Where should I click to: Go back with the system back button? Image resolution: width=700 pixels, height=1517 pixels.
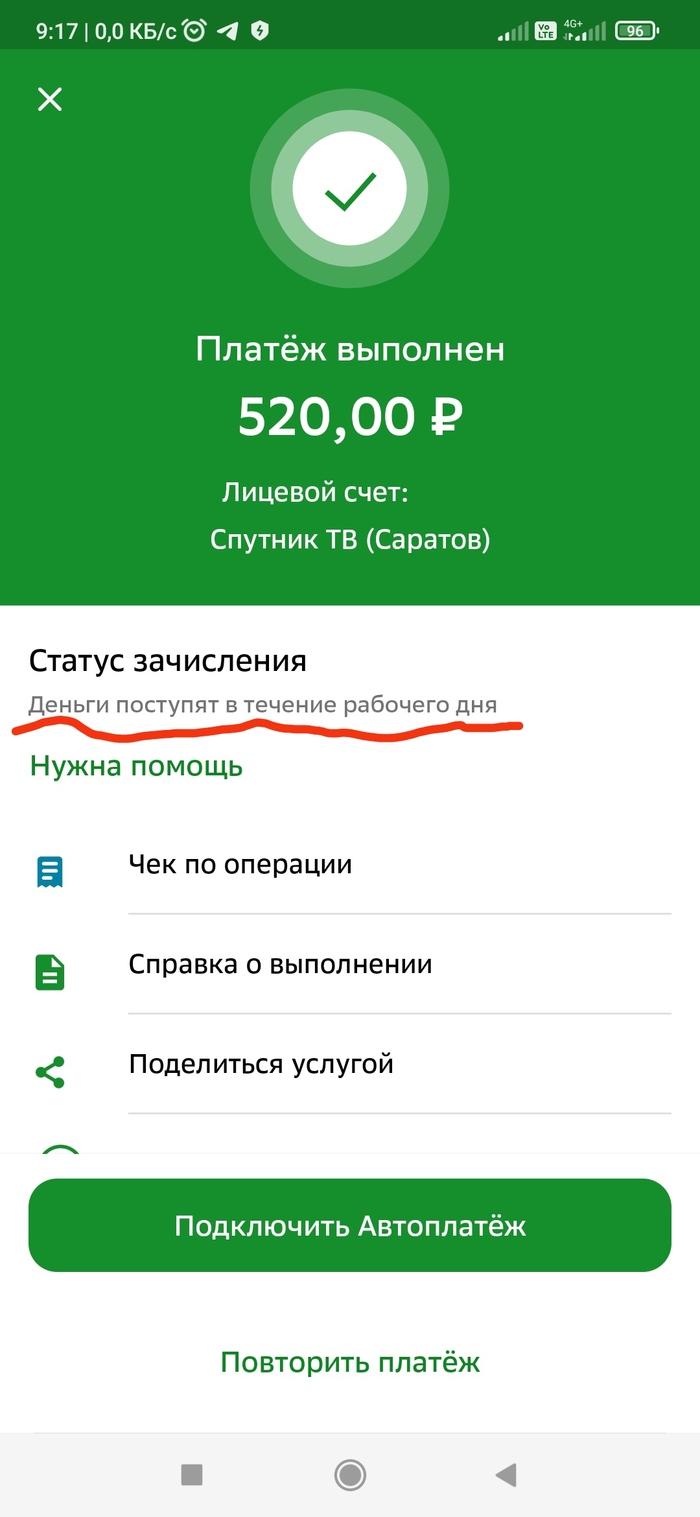tap(506, 1474)
